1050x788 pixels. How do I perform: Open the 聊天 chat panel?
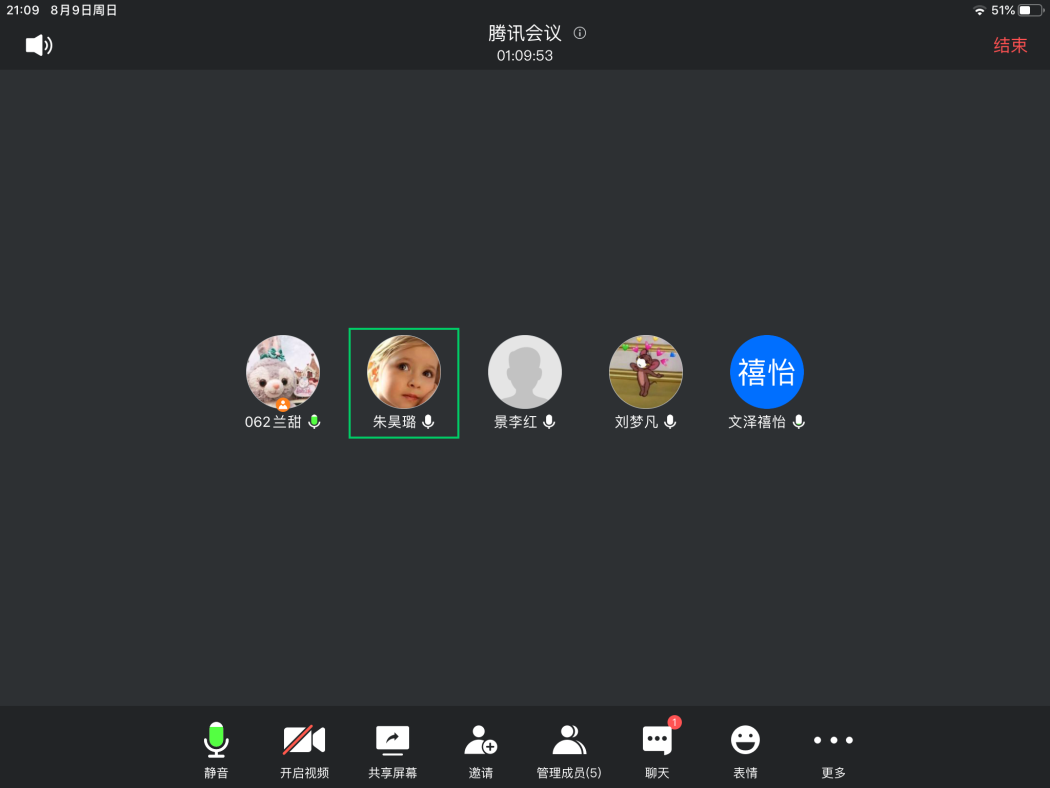(657, 751)
